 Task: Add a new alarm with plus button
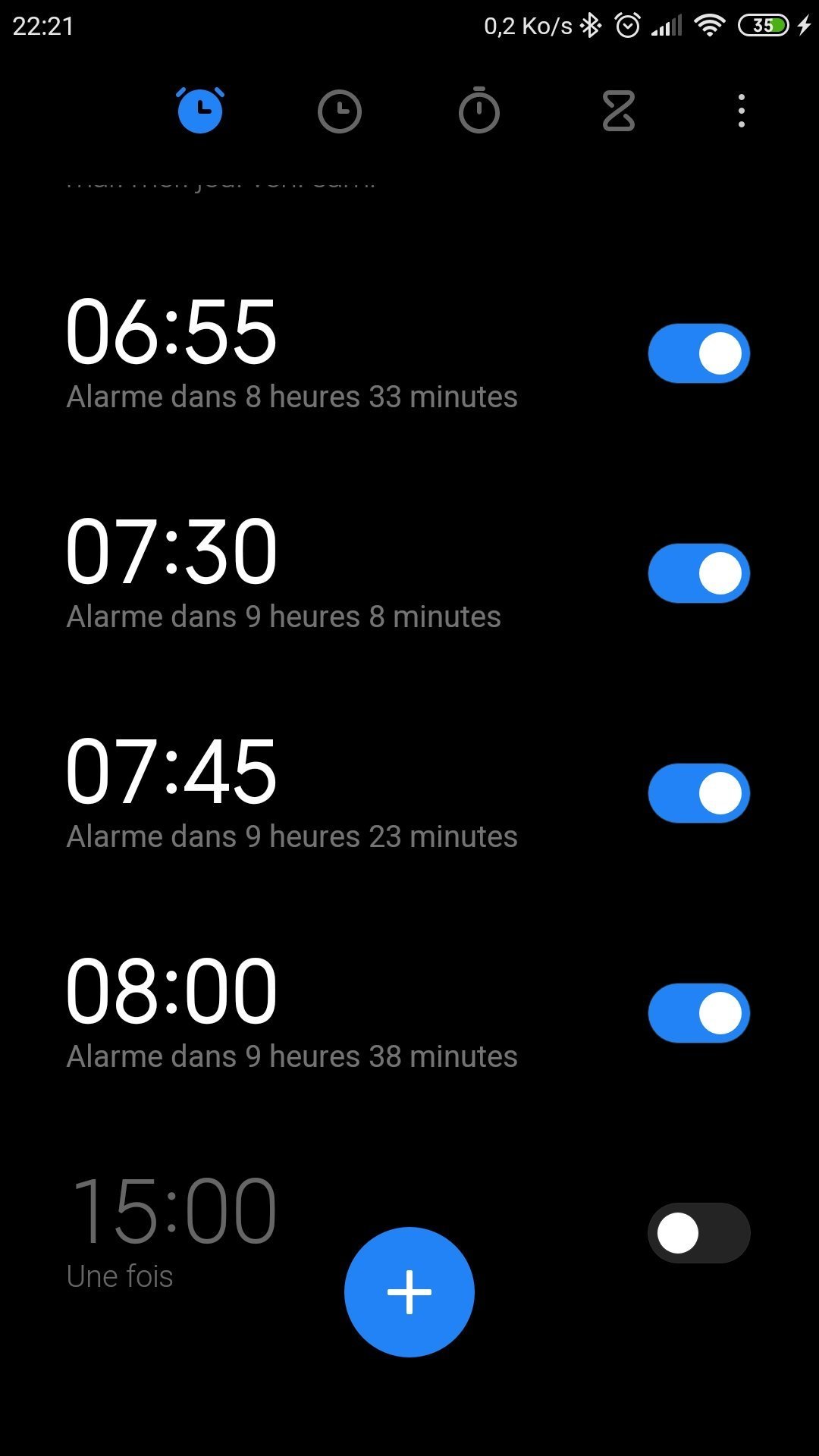409,1291
